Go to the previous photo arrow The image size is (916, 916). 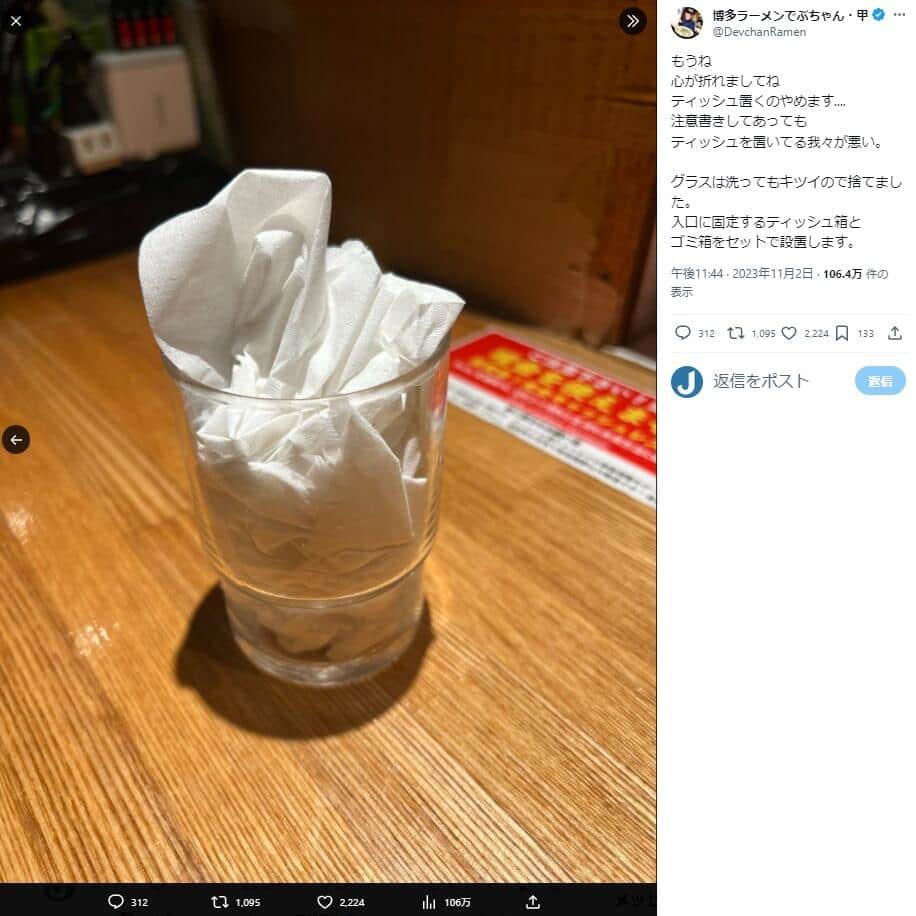(15, 439)
